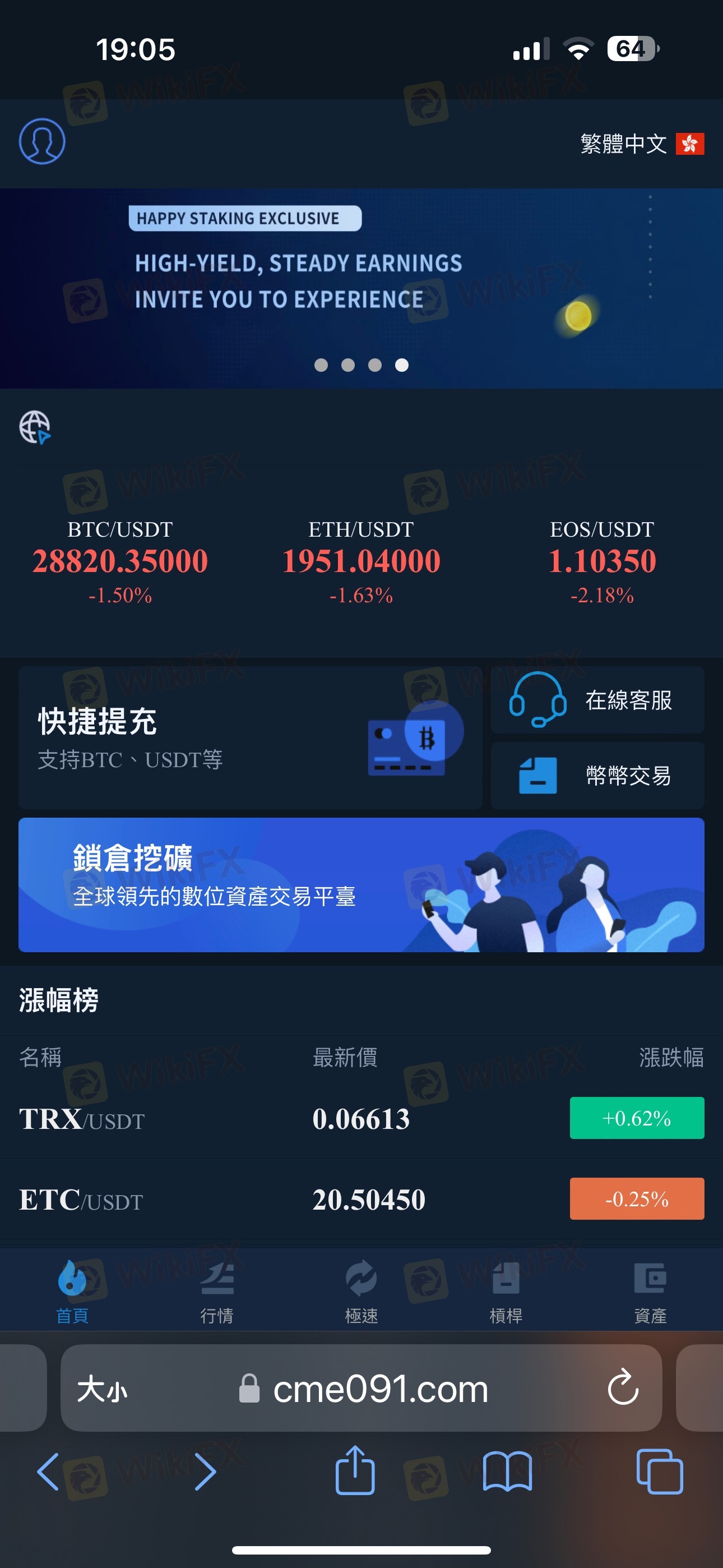This screenshot has height=1568, width=723.
Task: Open the Safari share sheet
Action: (x=355, y=1470)
